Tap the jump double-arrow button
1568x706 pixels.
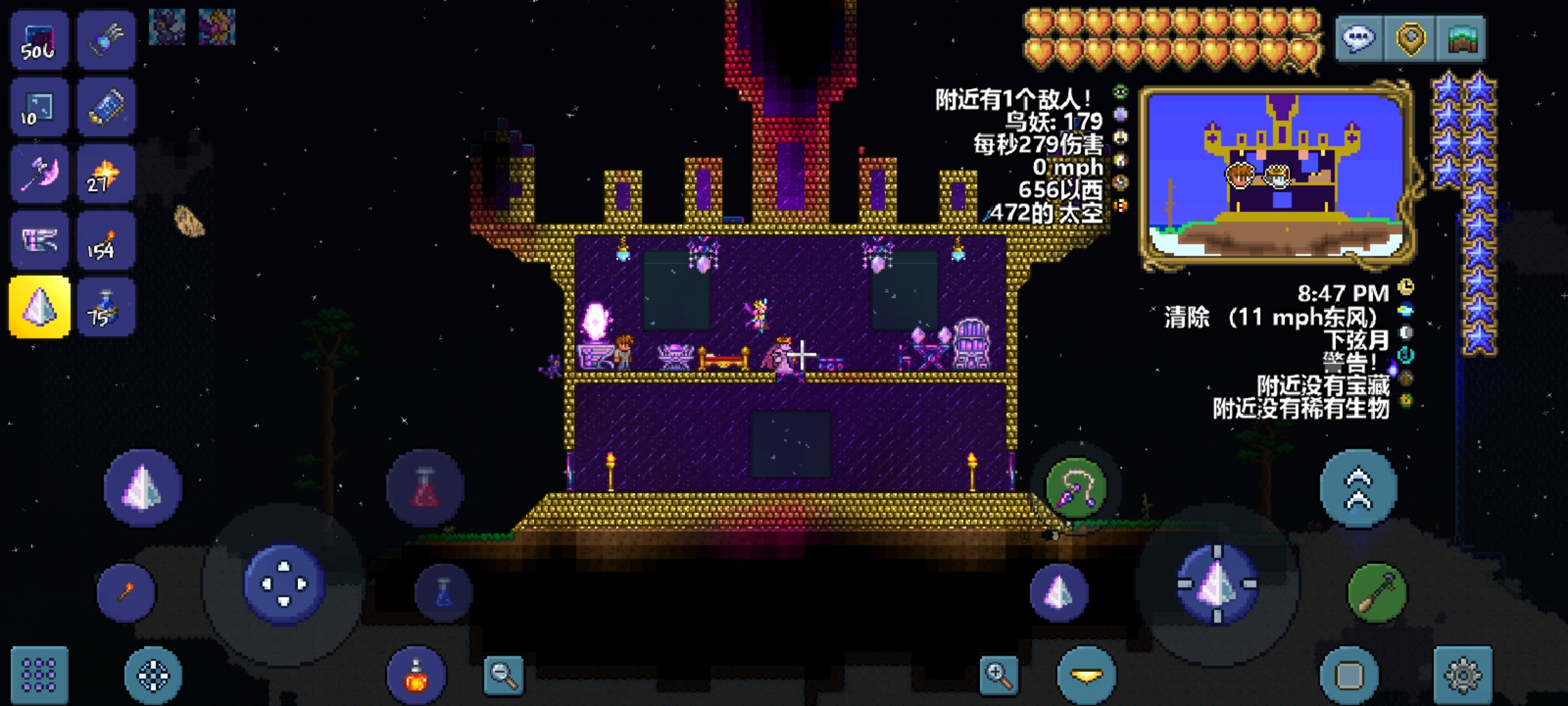click(x=1358, y=488)
